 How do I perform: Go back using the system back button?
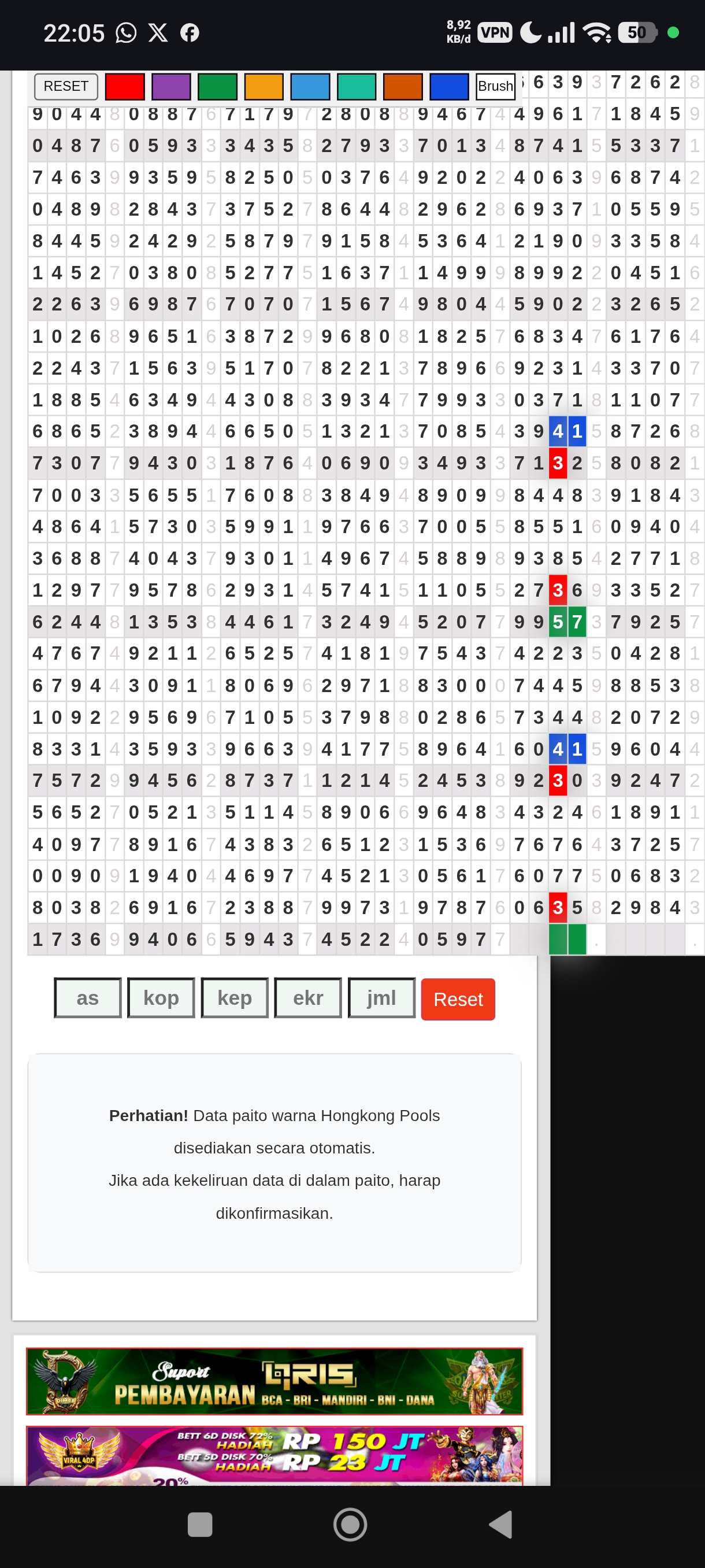(x=500, y=1525)
